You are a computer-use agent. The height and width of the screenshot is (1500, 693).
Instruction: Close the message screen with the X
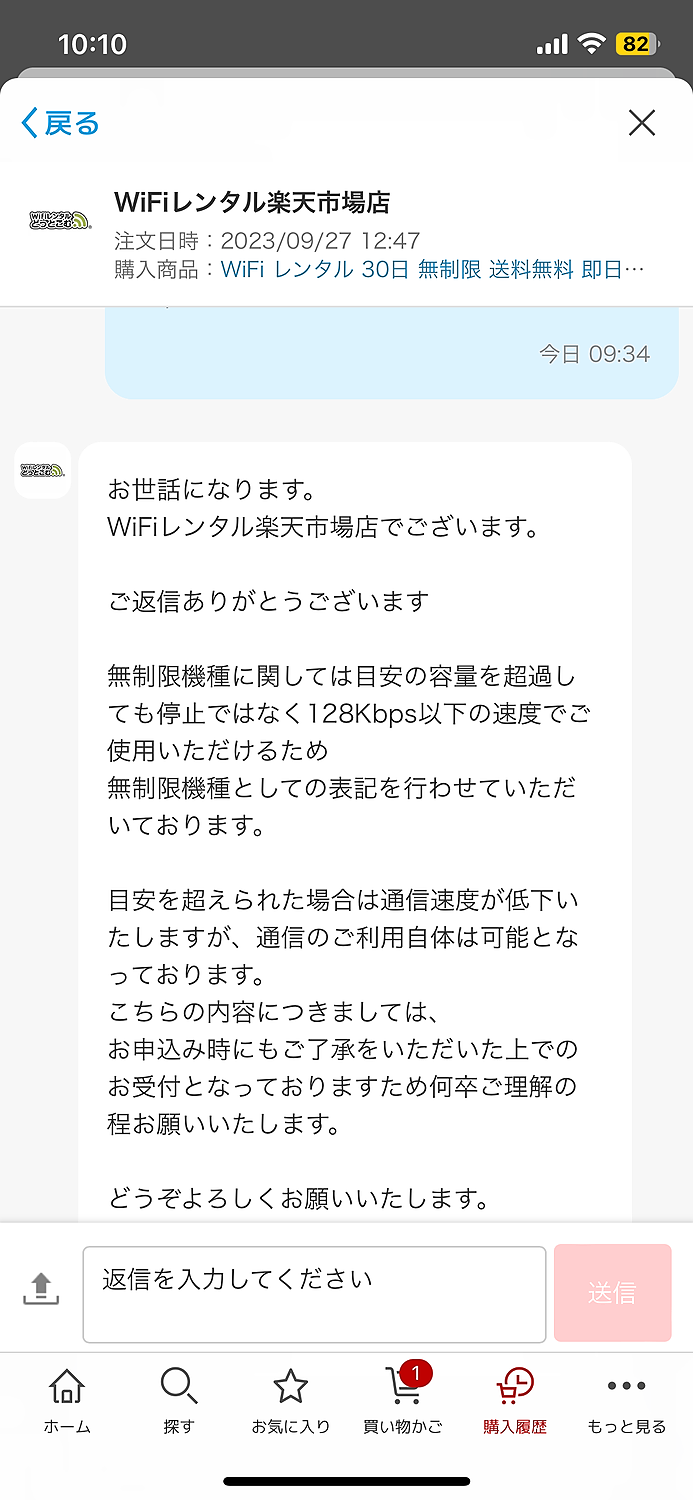pos(641,123)
